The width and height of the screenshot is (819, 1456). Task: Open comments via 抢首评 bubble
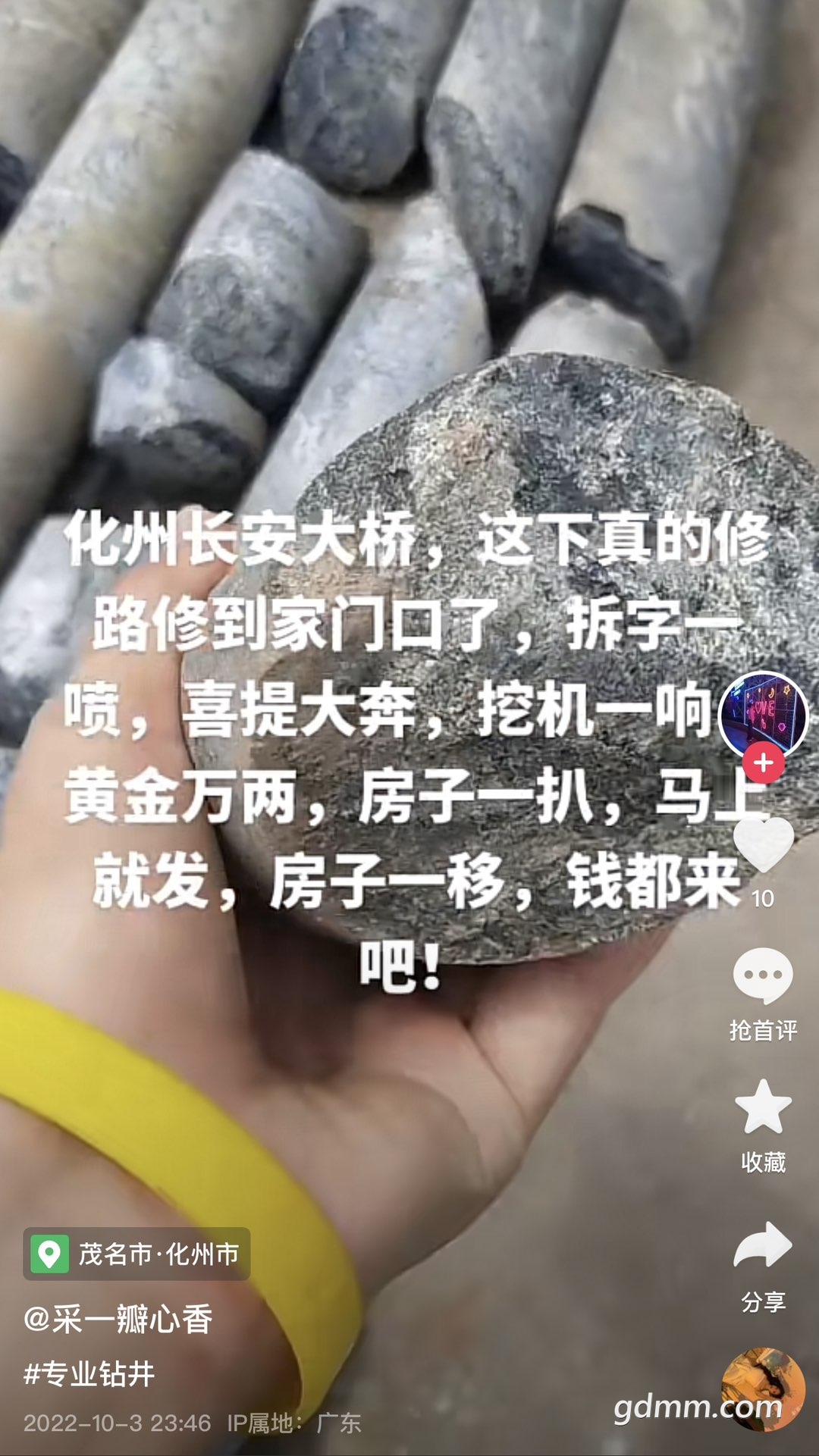point(763,977)
